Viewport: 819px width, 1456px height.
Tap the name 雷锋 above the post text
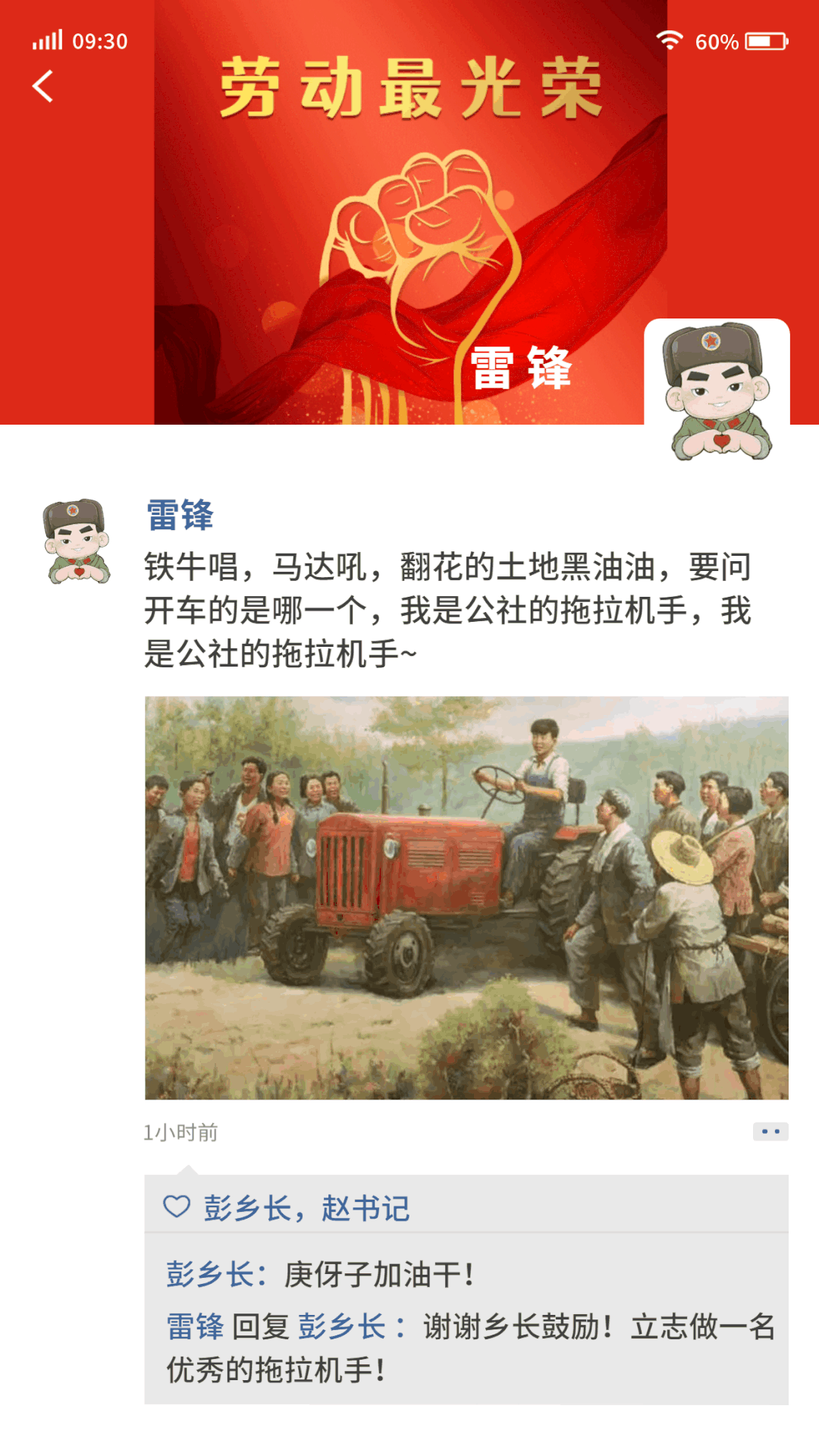180,516
